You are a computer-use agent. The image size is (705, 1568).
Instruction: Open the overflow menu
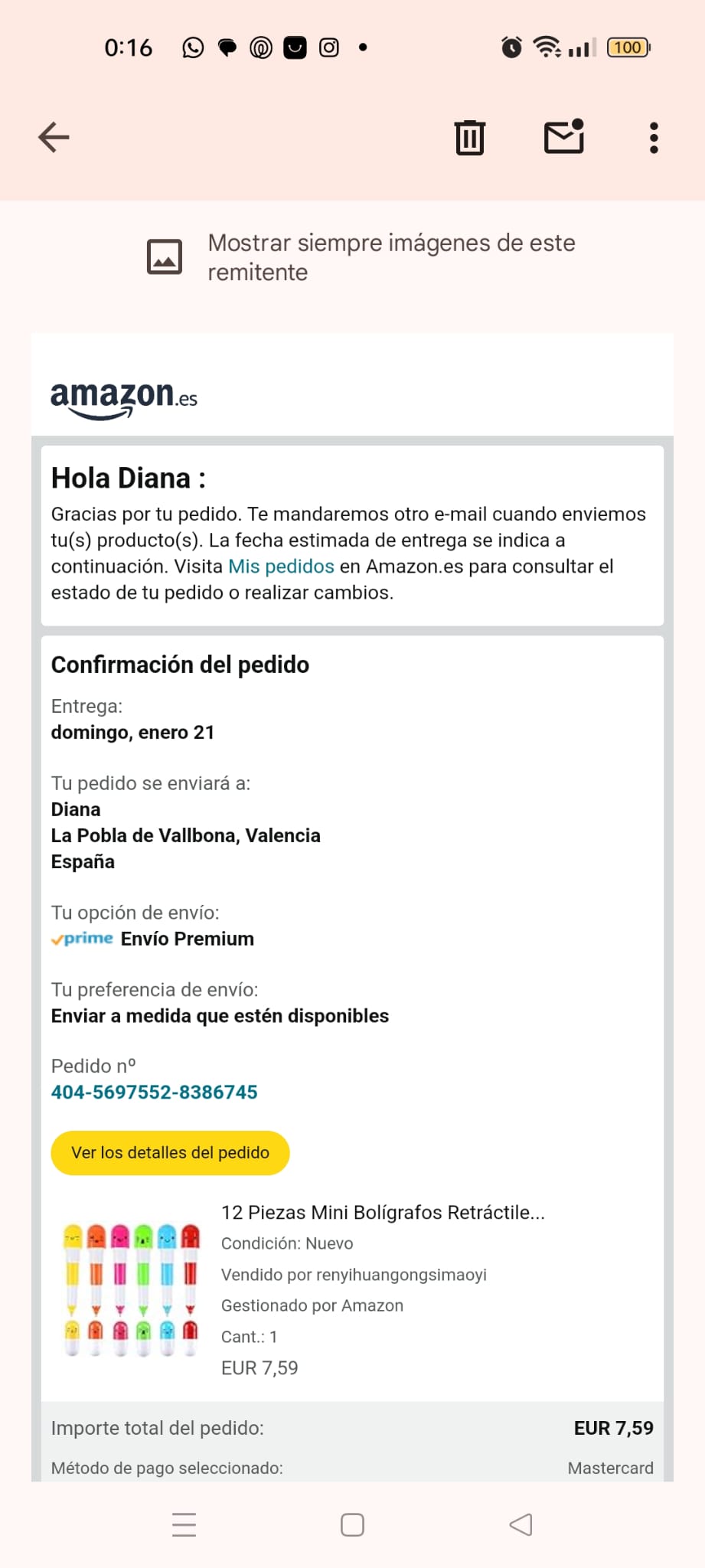pos(653,138)
